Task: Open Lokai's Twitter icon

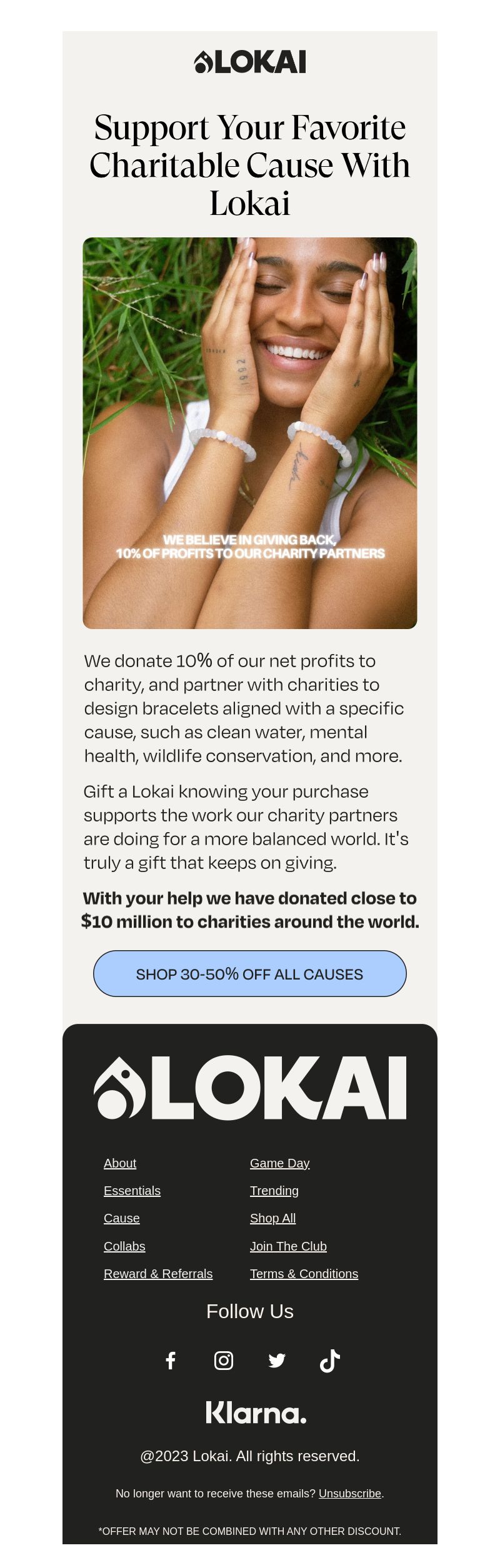Action: [x=277, y=1361]
